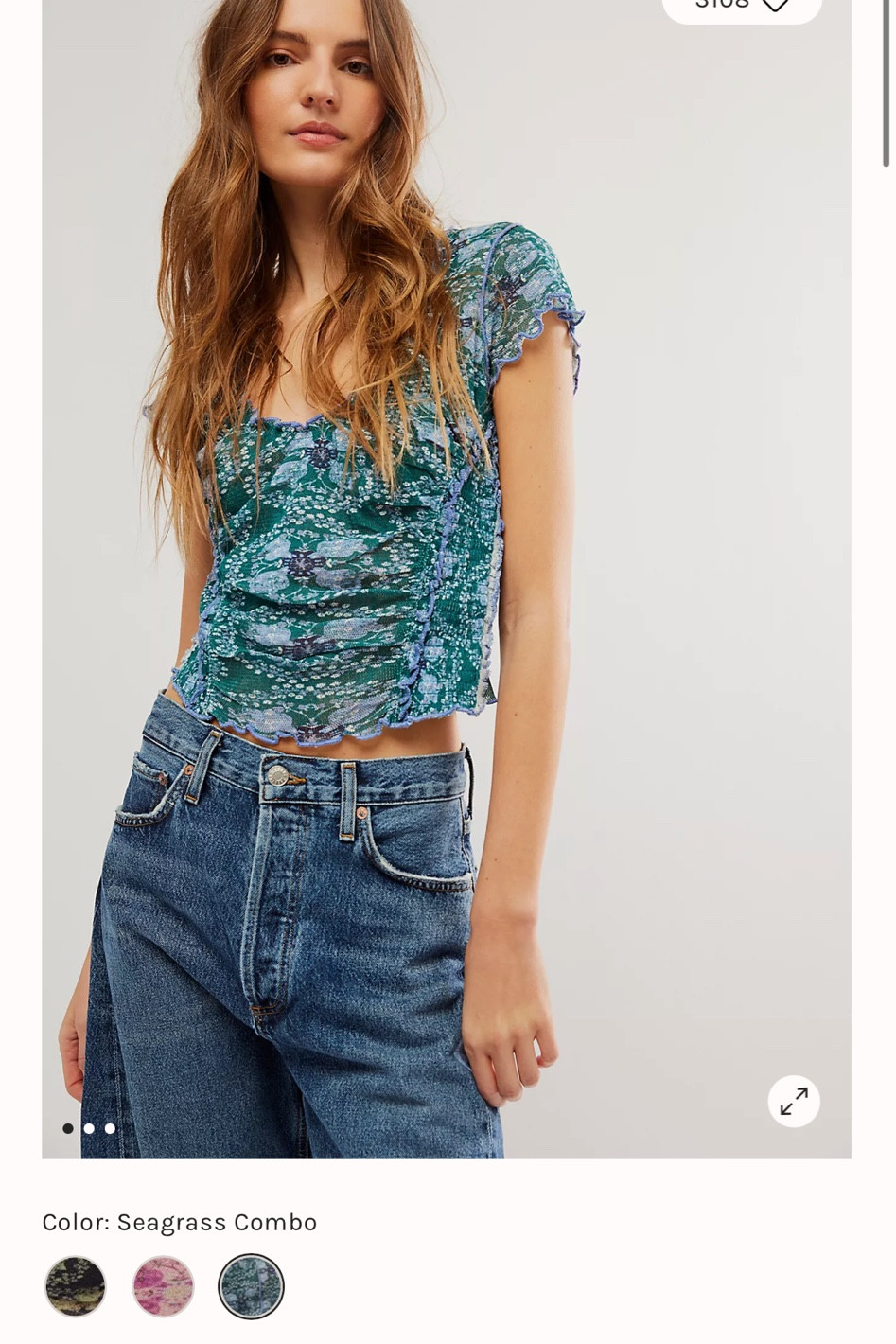Click the middle color swatch under the label
The image size is (896, 1344).
163,1285
